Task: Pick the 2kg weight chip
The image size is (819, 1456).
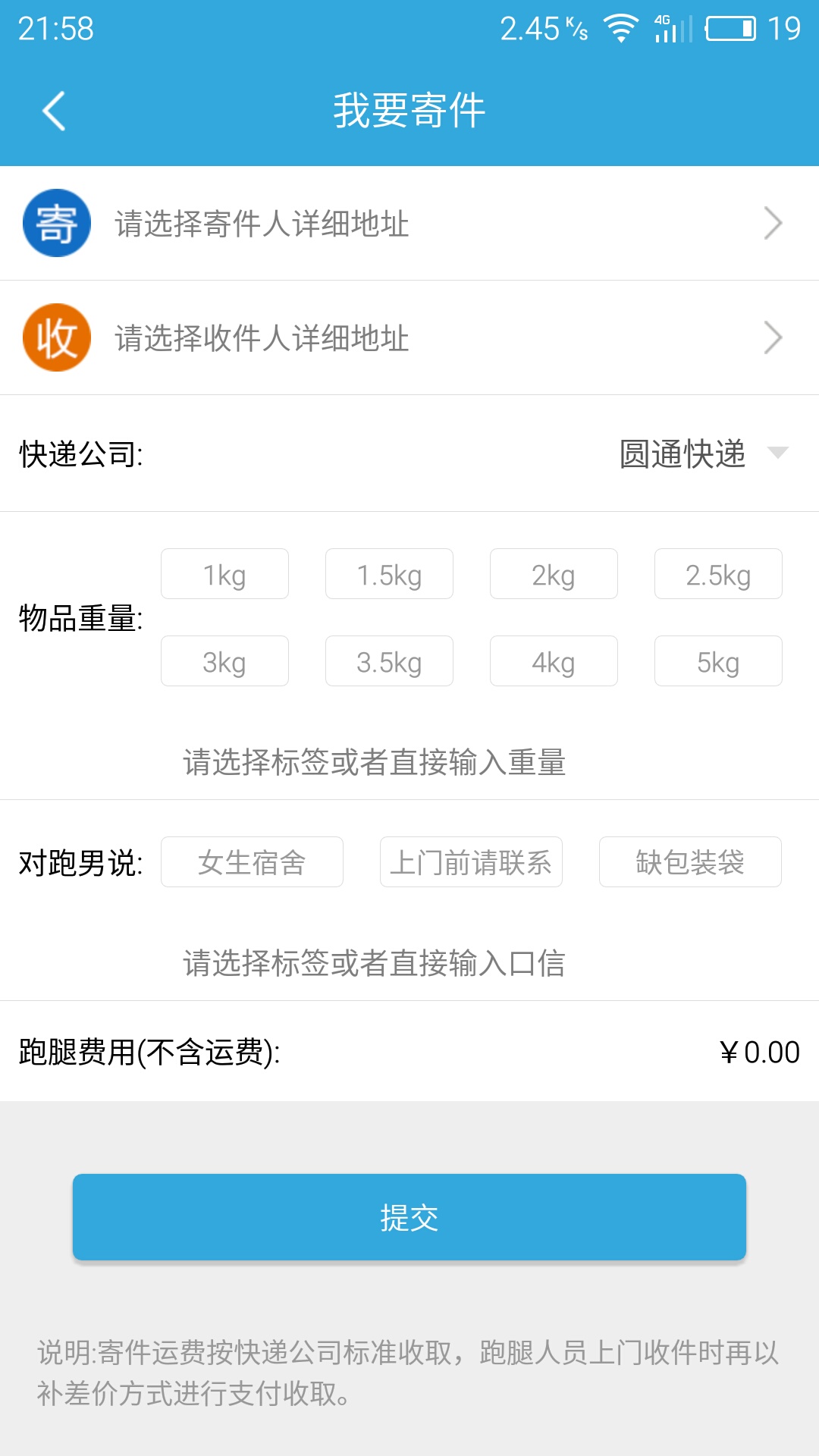Action: 554,575
